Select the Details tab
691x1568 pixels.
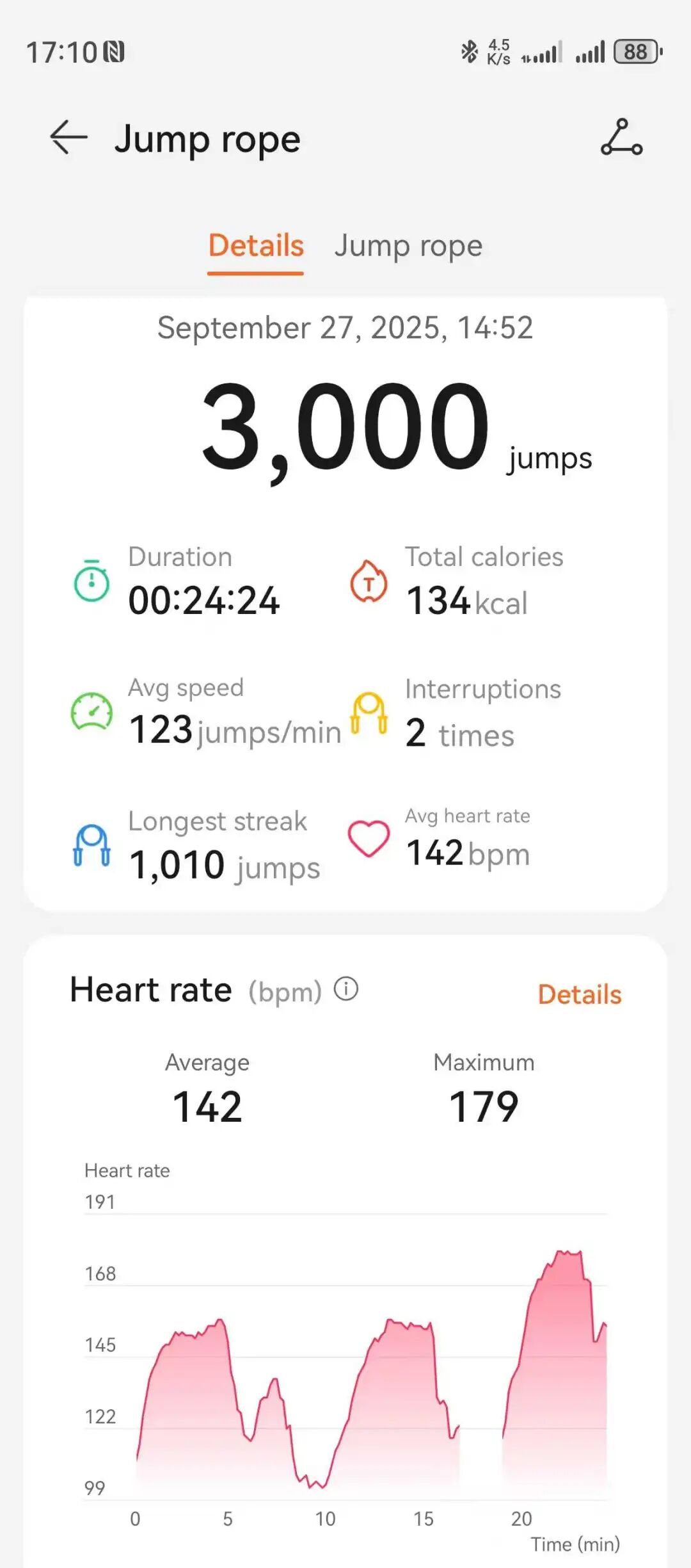[x=256, y=246]
